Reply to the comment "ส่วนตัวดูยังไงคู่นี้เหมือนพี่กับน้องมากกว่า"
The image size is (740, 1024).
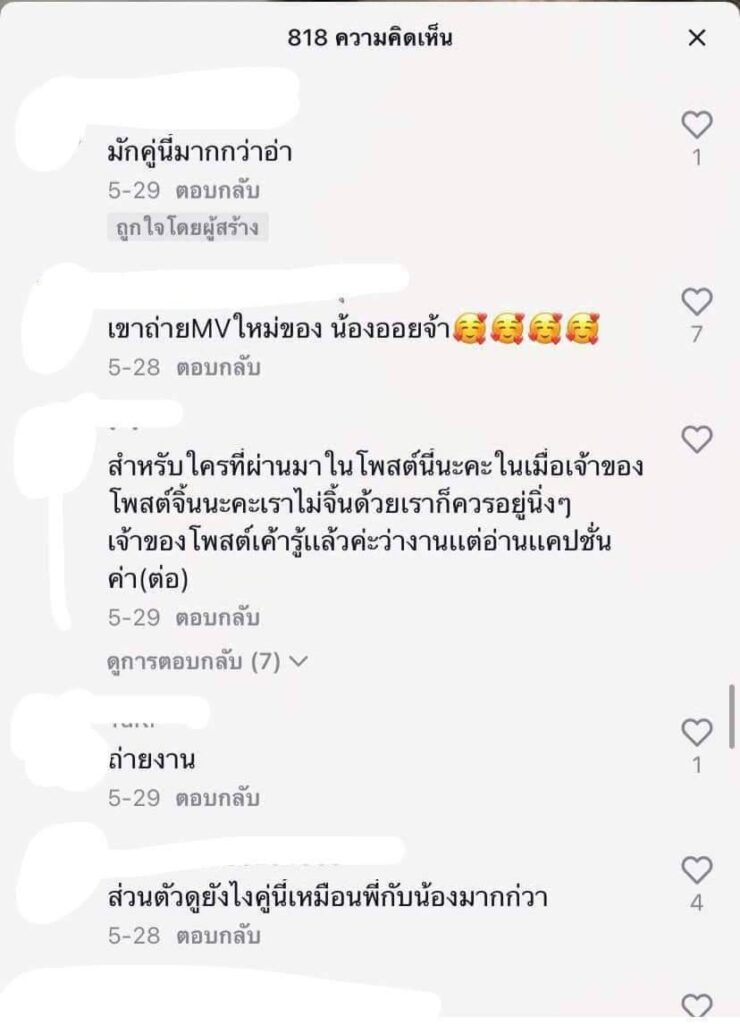tap(218, 937)
